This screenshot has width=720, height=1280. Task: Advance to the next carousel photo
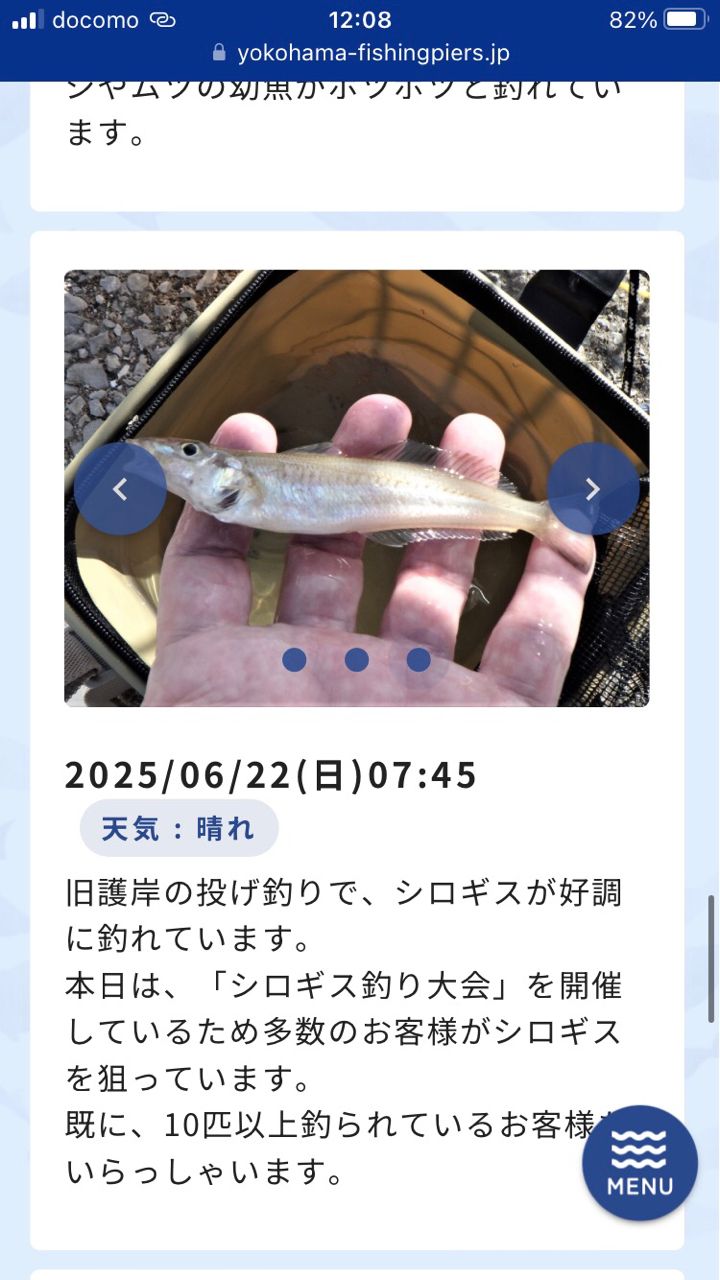pyautogui.click(x=593, y=489)
